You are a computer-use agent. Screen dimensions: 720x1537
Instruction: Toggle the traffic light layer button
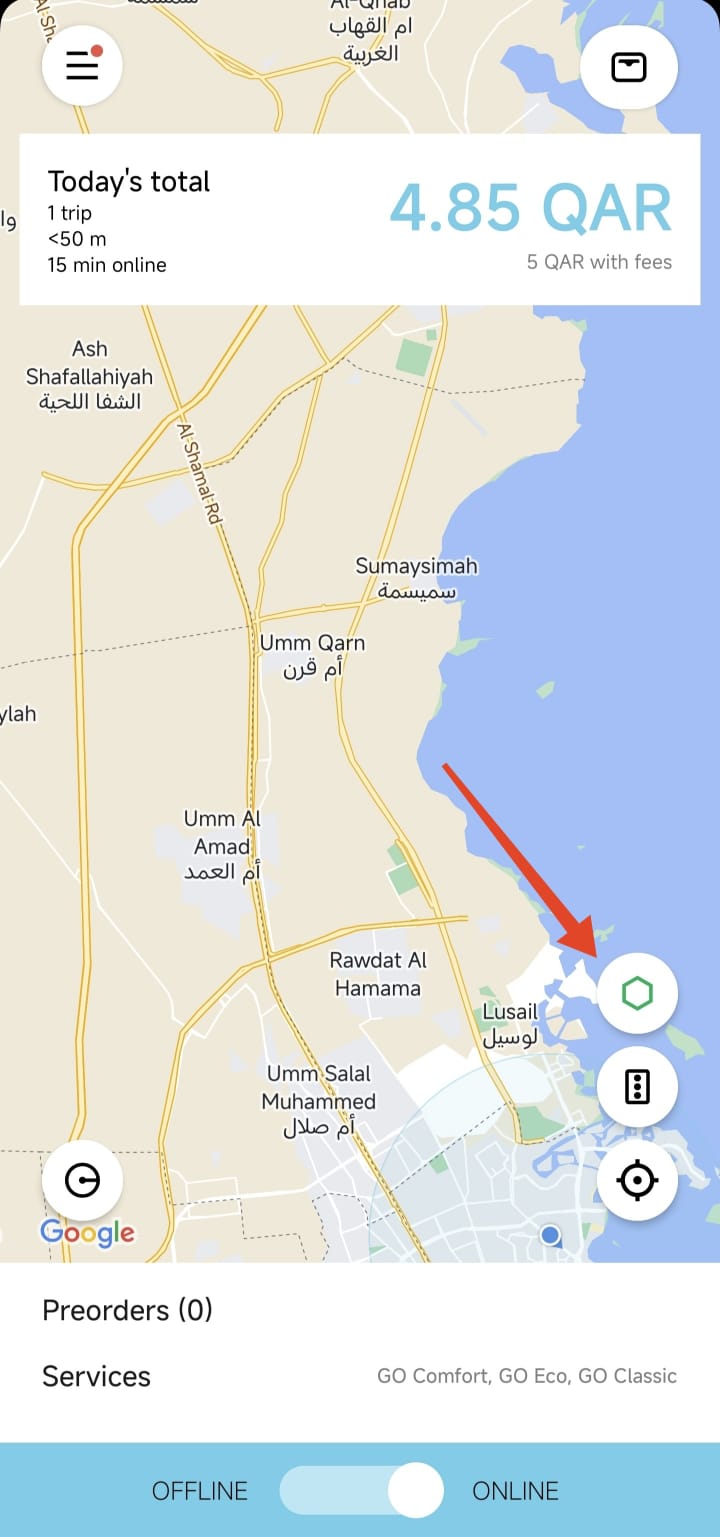point(637,1086)
